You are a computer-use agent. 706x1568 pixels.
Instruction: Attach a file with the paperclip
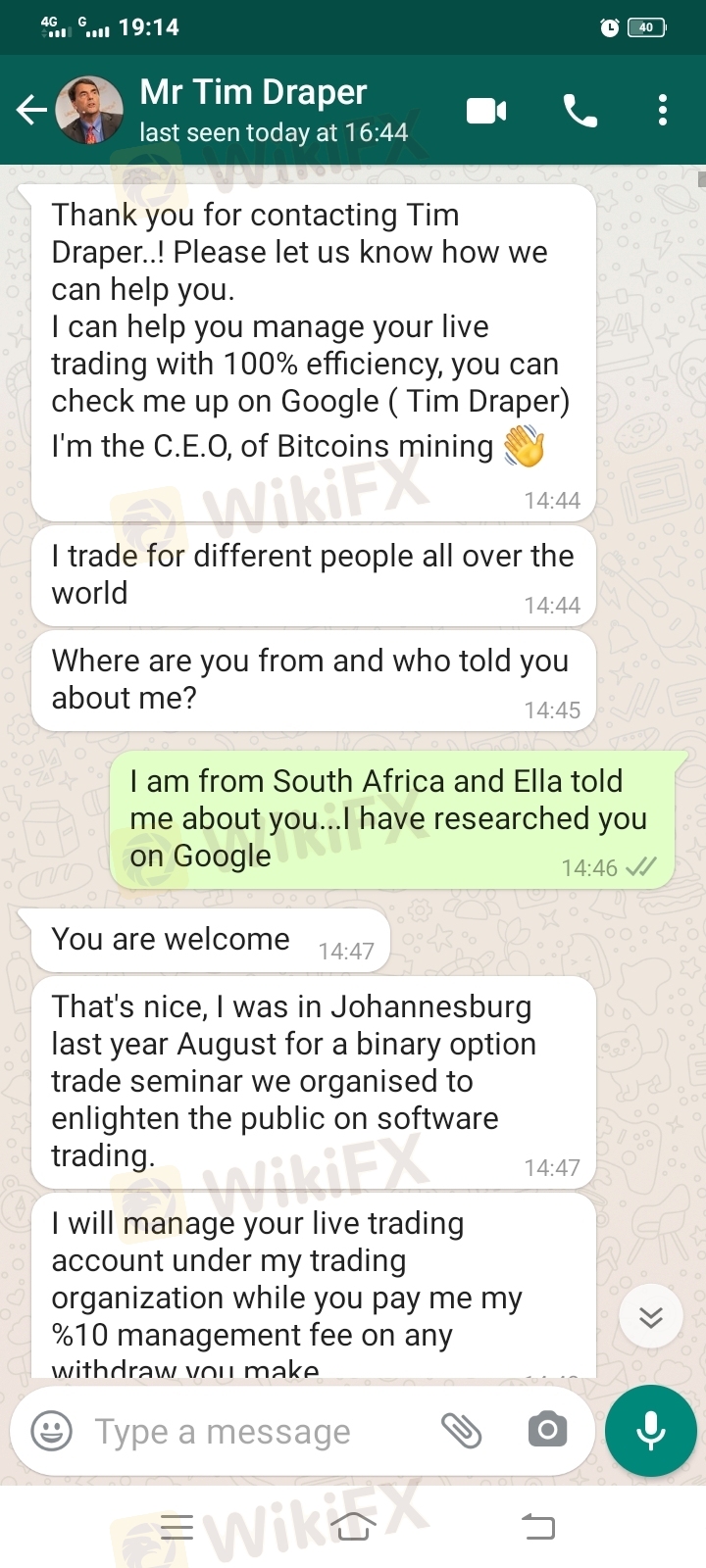(461, 1431)
